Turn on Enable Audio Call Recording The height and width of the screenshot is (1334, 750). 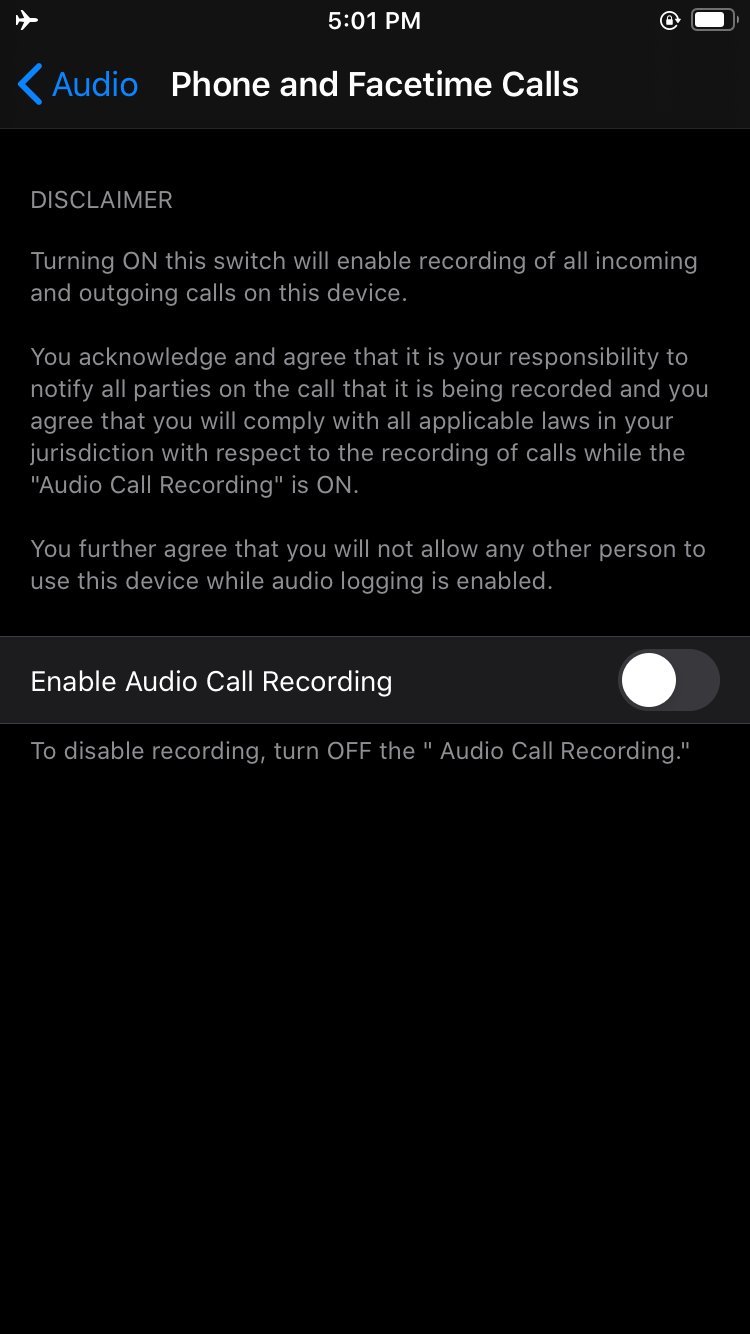click(x=668, y=681)
